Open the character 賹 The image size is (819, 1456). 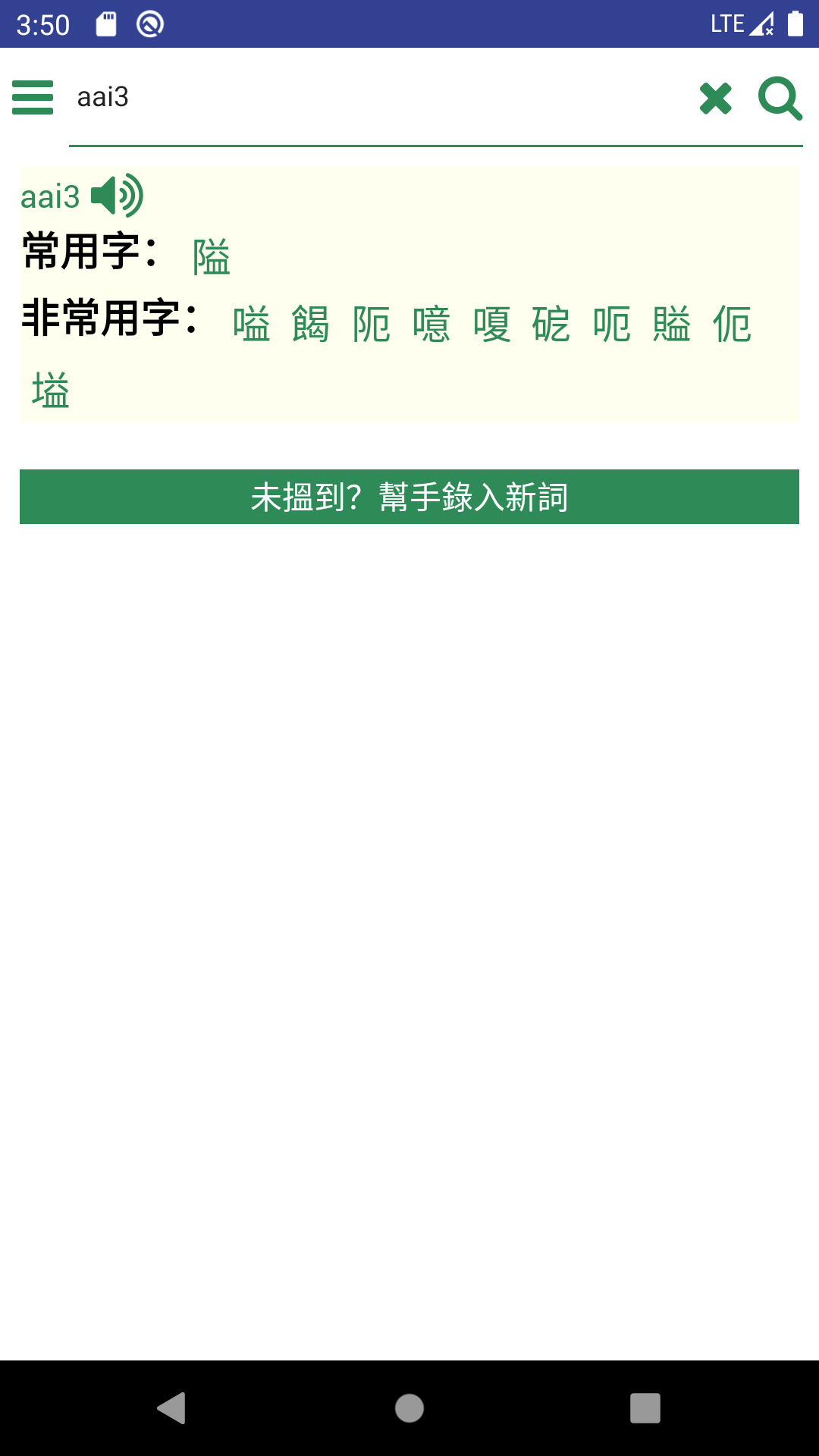[x=672, y=325]
